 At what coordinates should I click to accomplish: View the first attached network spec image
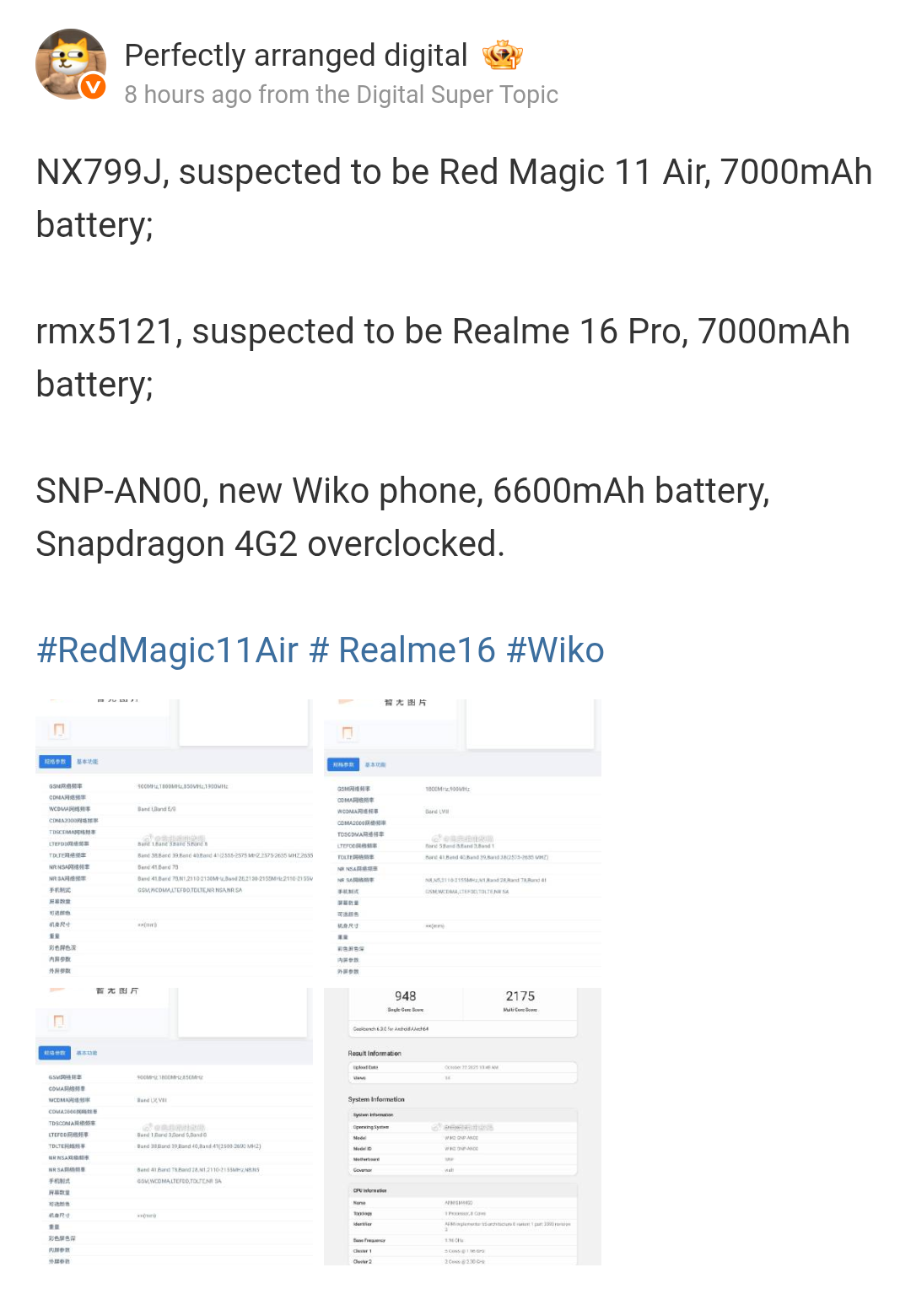point(174,838)
